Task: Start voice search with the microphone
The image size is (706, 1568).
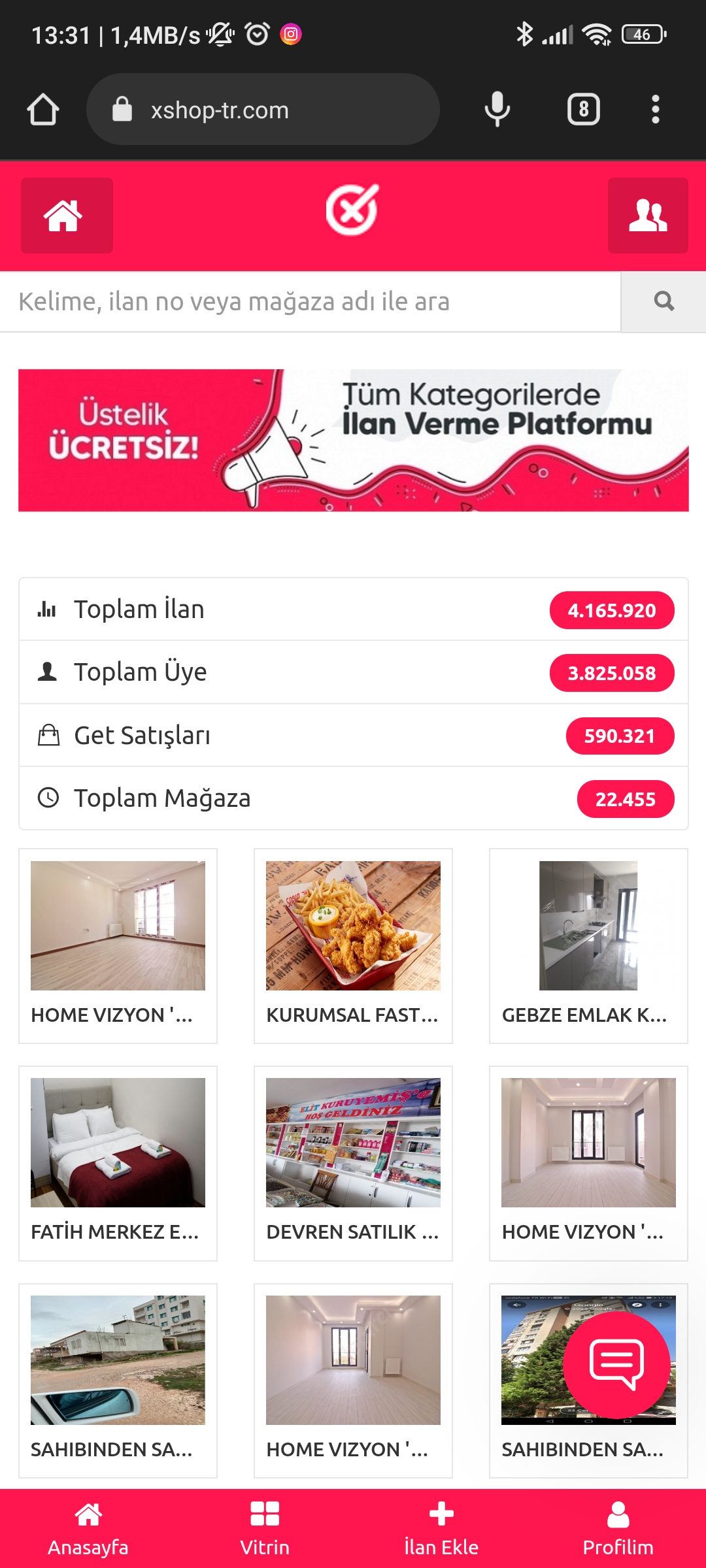Action: (x=497, y=110)
